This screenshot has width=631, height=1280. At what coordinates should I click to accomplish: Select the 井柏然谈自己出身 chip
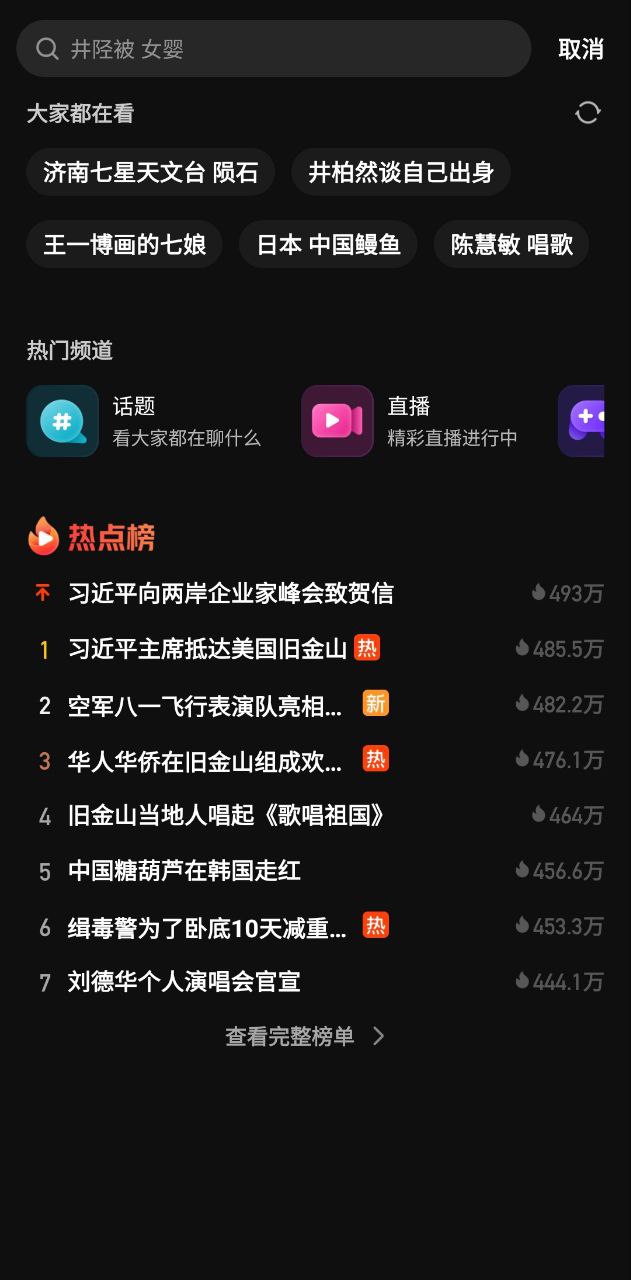point(401,172)
